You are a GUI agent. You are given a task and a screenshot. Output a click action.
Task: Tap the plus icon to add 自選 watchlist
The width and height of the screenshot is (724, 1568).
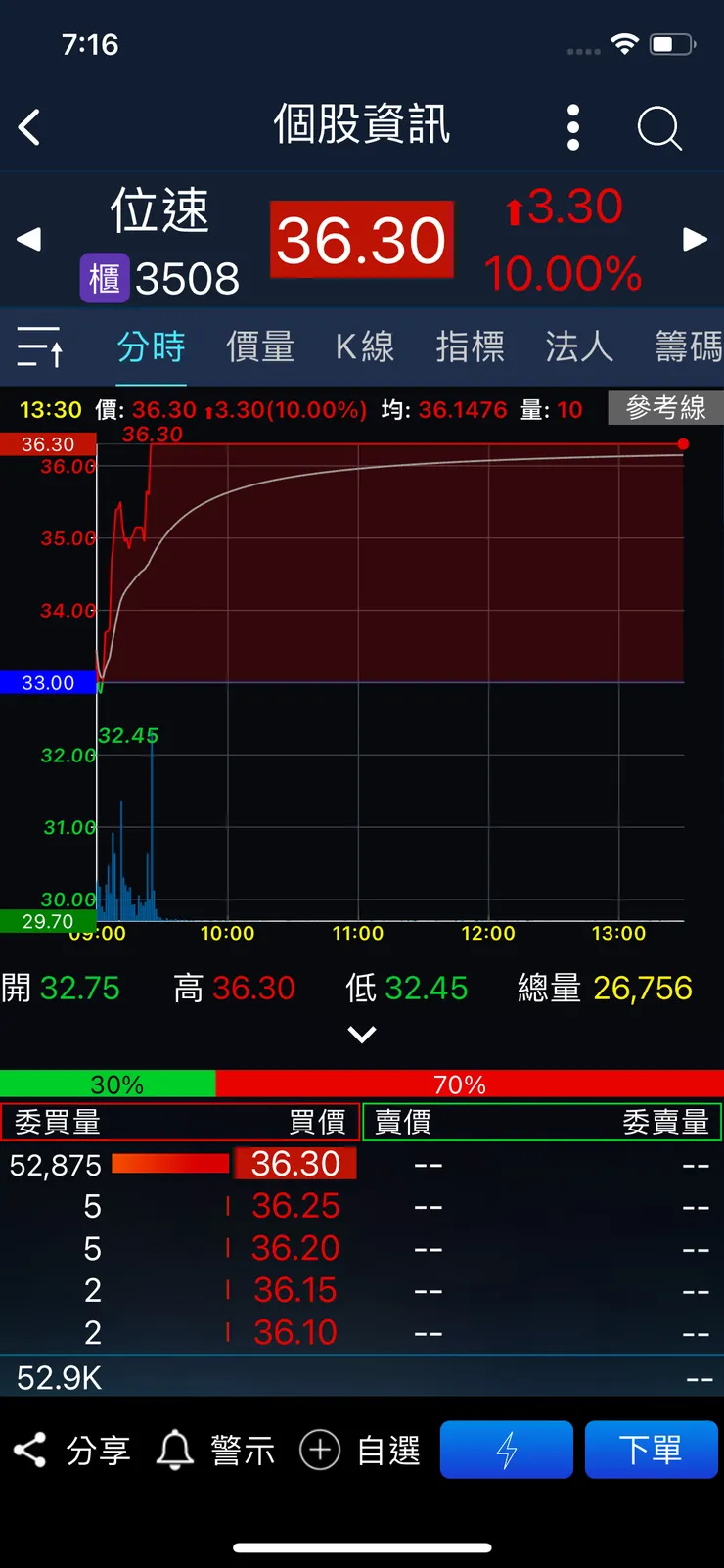point(319,1450)
